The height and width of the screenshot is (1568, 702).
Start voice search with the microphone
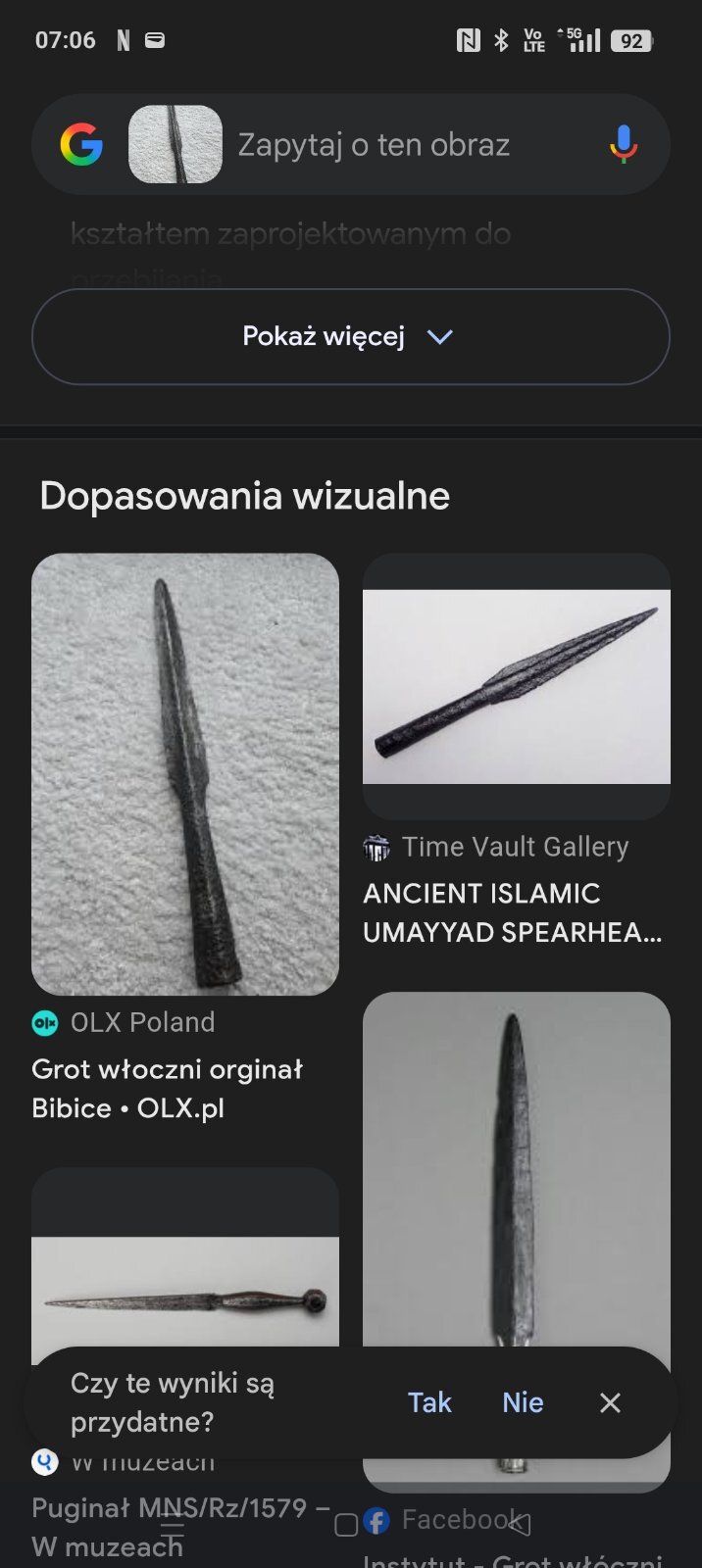(623, 145)
